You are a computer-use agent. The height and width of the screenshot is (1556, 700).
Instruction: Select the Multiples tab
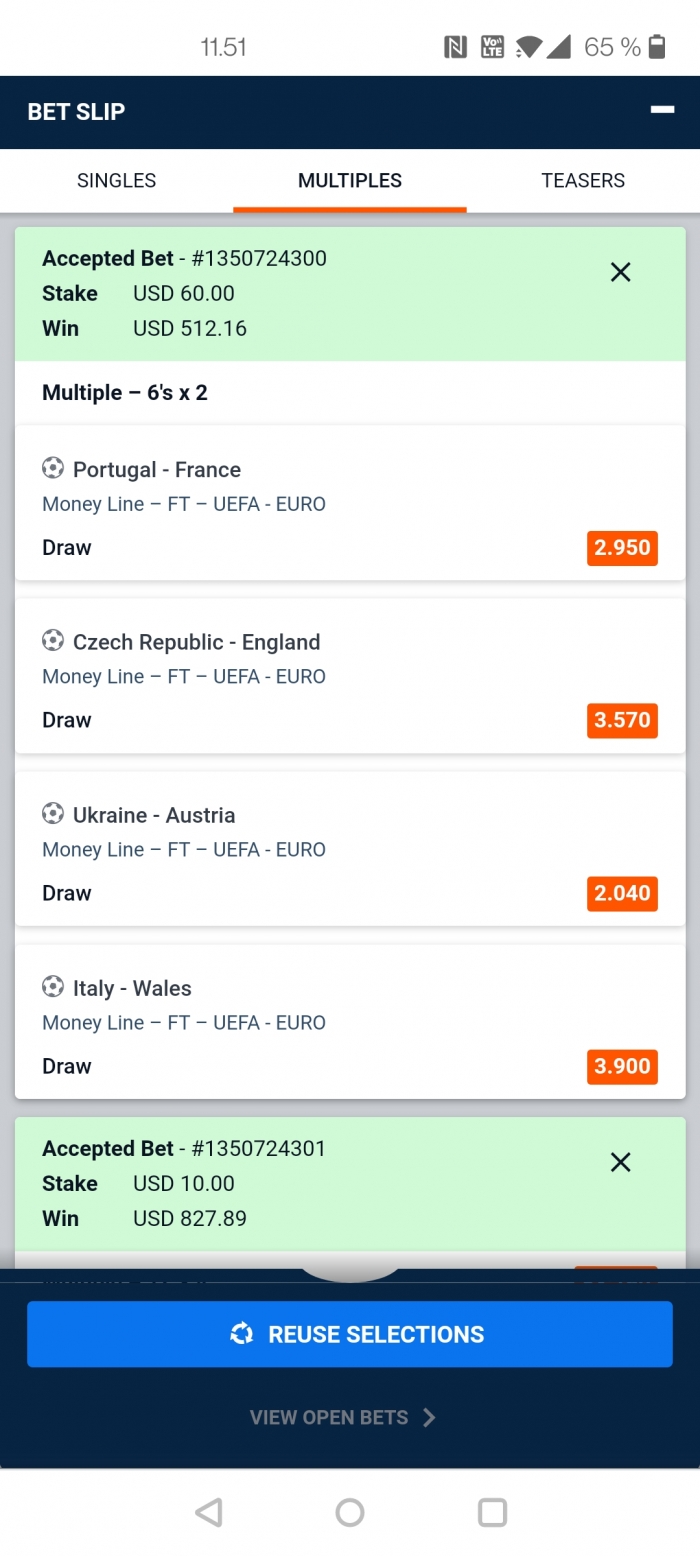tap(350, 181)
